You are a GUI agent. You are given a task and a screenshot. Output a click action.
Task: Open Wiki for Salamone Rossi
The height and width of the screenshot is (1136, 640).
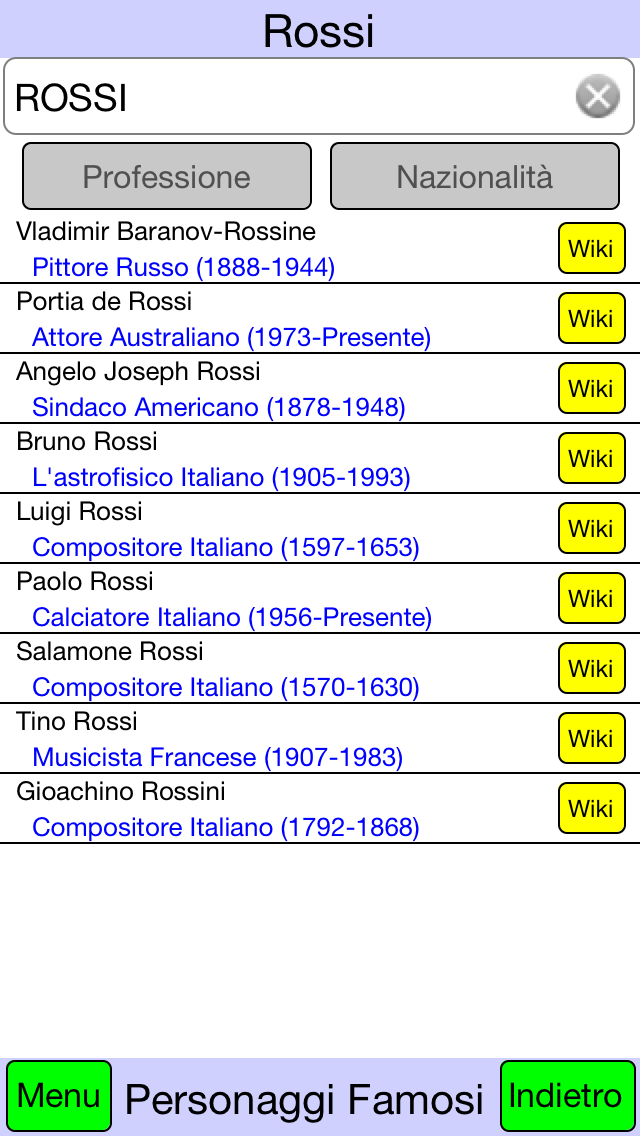(x=591, y=668)
